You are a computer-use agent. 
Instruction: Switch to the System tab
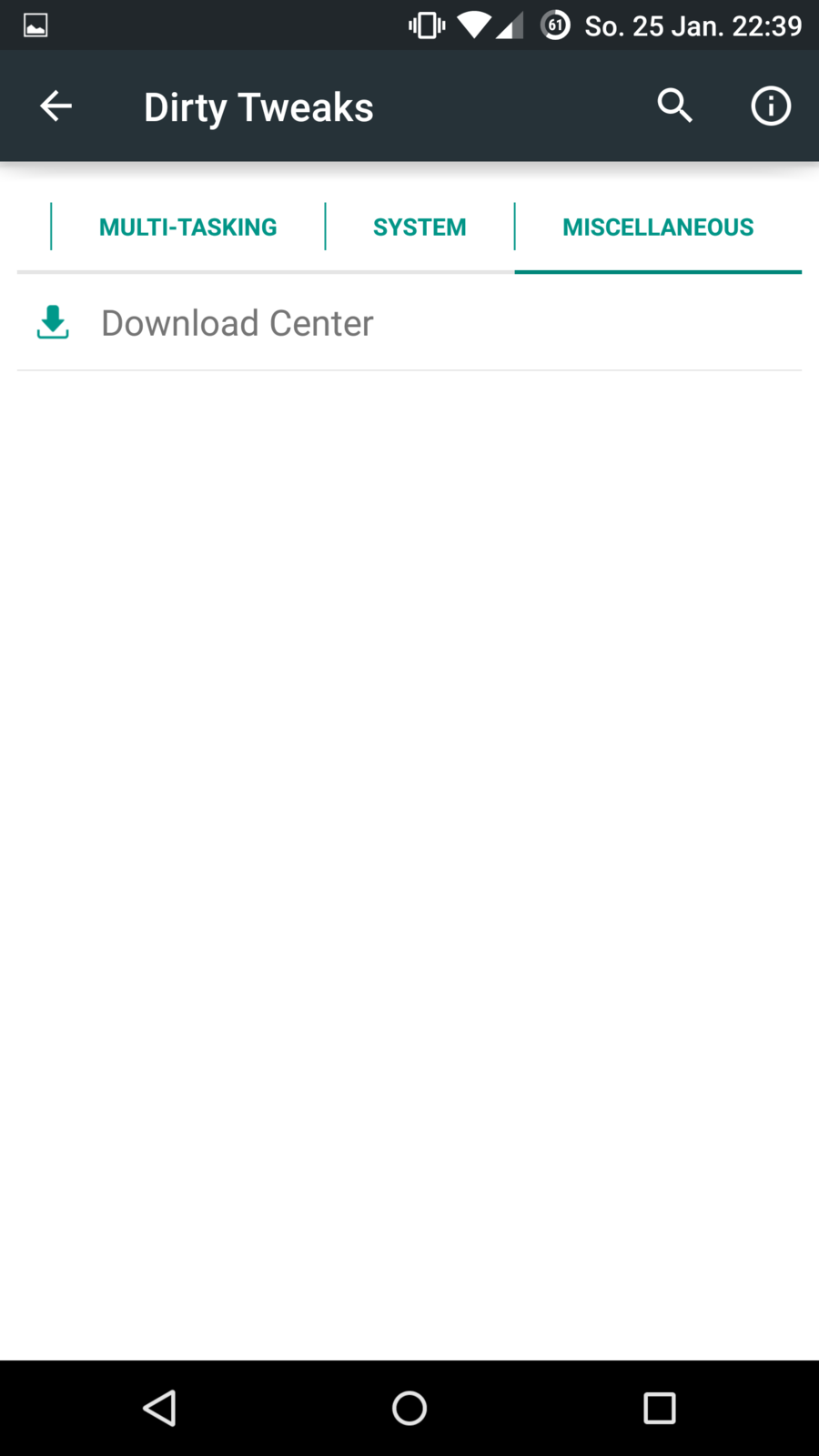point(420,227)
